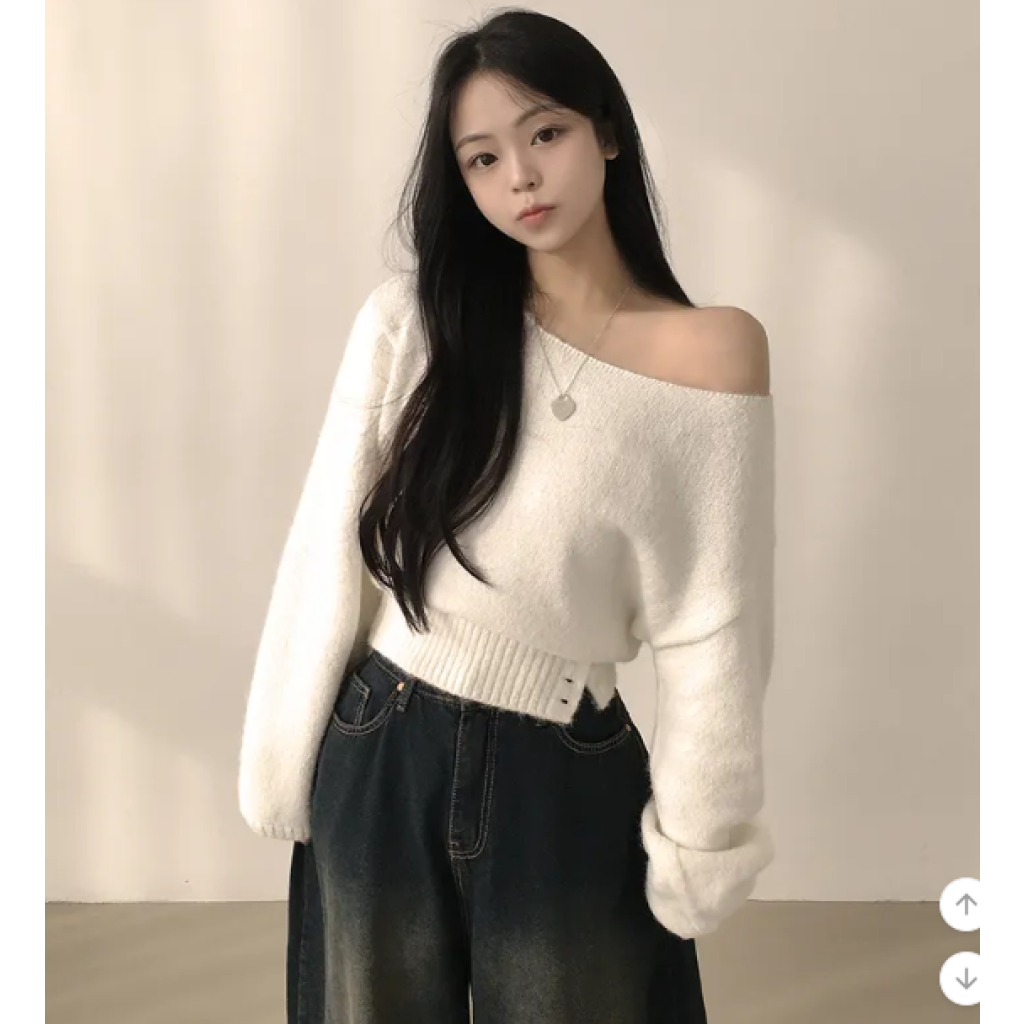The height and width of the screenshot is (1024, 1024).
Task: Tap the scroll-to-bottom down arrow button
Action: coord(965,978)
